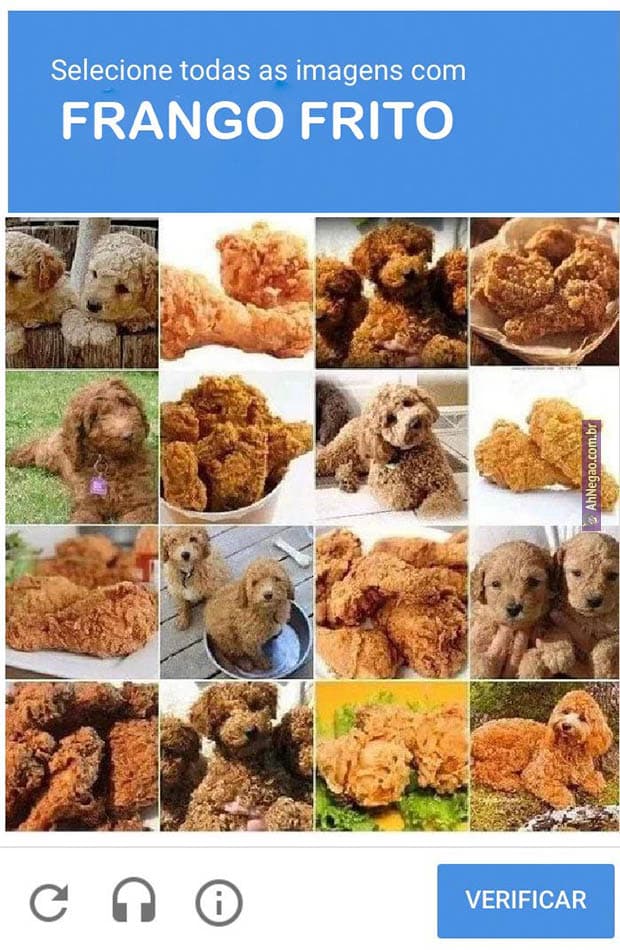
Task: Select the fried chicken in the paper-lined basket
Action: tap(545, 292)
